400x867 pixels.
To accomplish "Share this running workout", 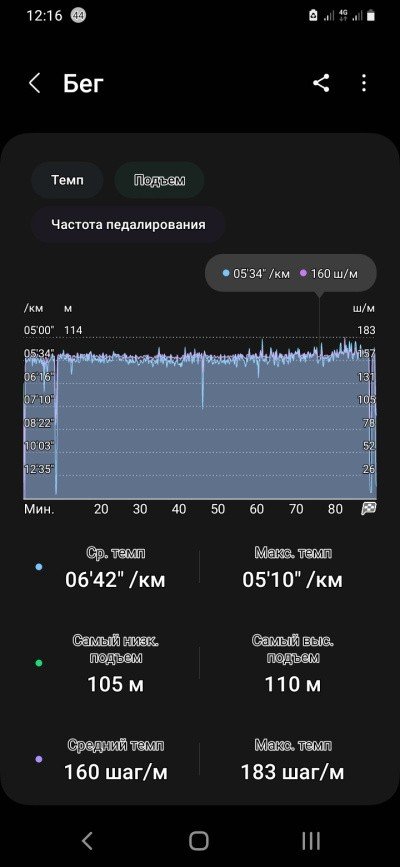I will coord(321,83).
